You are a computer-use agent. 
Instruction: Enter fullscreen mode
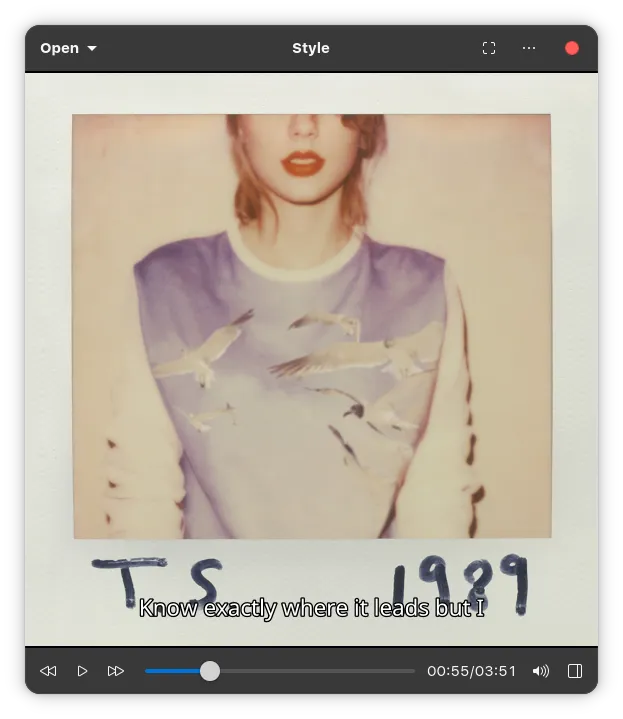[489, 48]
